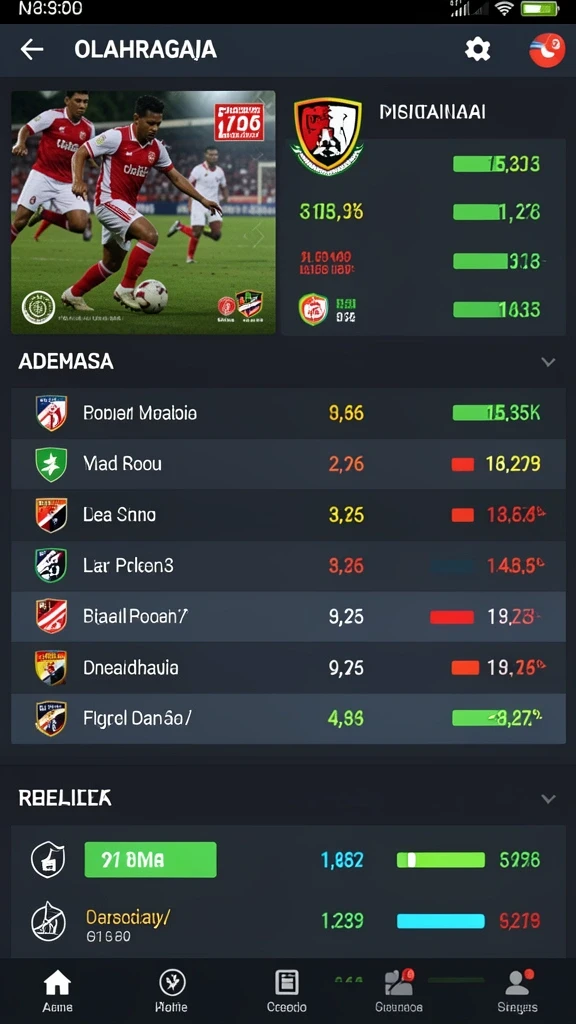This screenshot has width=576, height=1024.
Task: Collapse the RBELICCK section
Action: coord(549,799)
